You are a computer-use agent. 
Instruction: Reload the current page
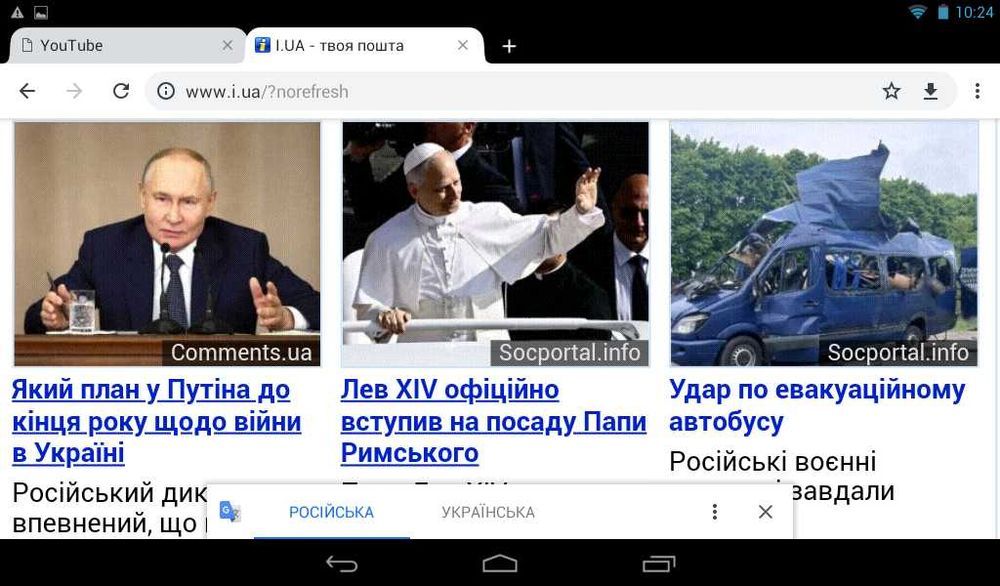[x=121, y=92]
